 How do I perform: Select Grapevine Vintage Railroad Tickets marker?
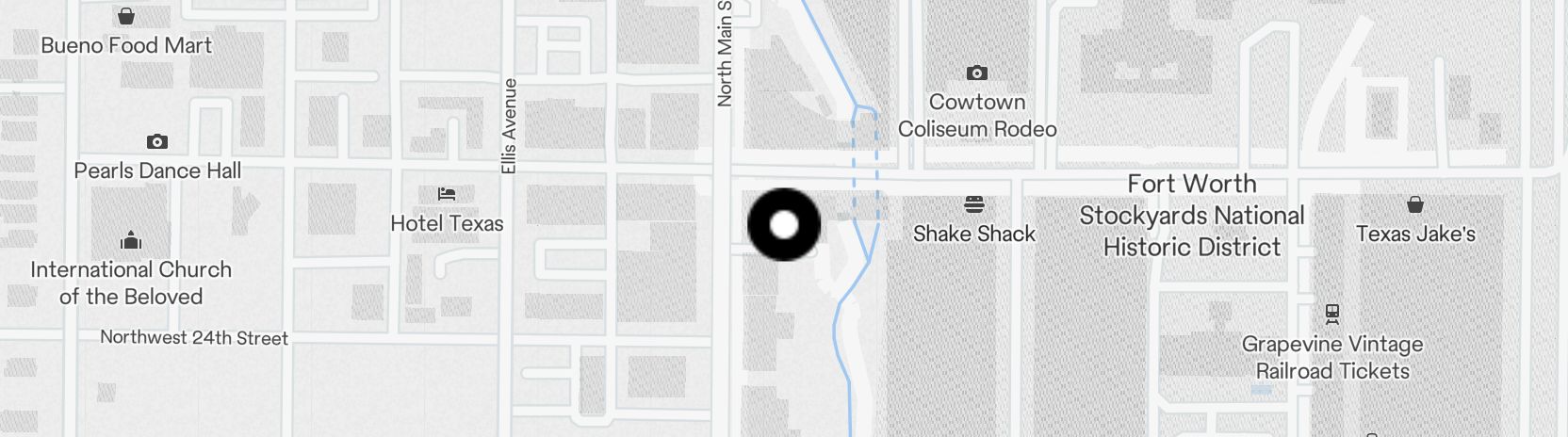1331,313
